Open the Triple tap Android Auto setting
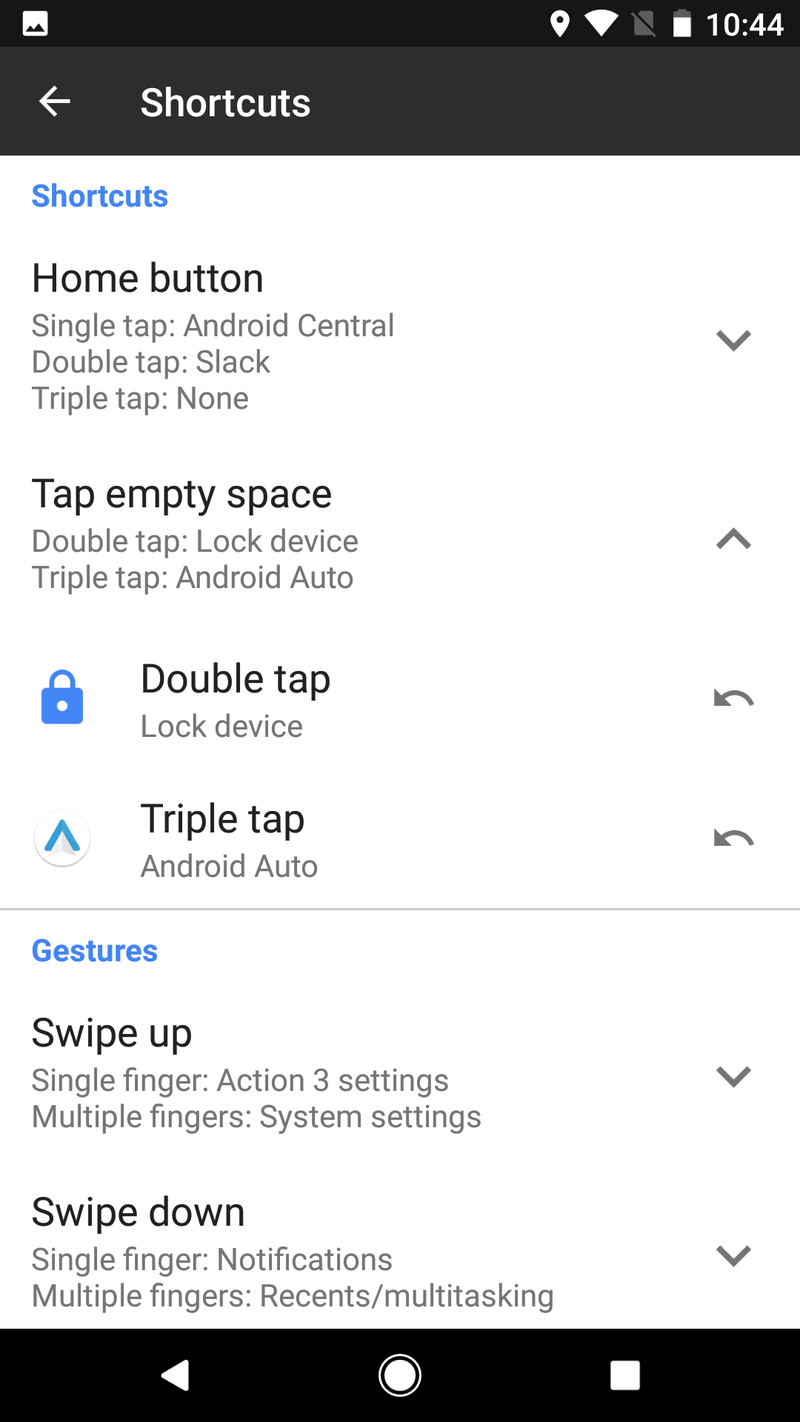The width and height of the screenshot is (800, 1422). [x=230, y=840]
